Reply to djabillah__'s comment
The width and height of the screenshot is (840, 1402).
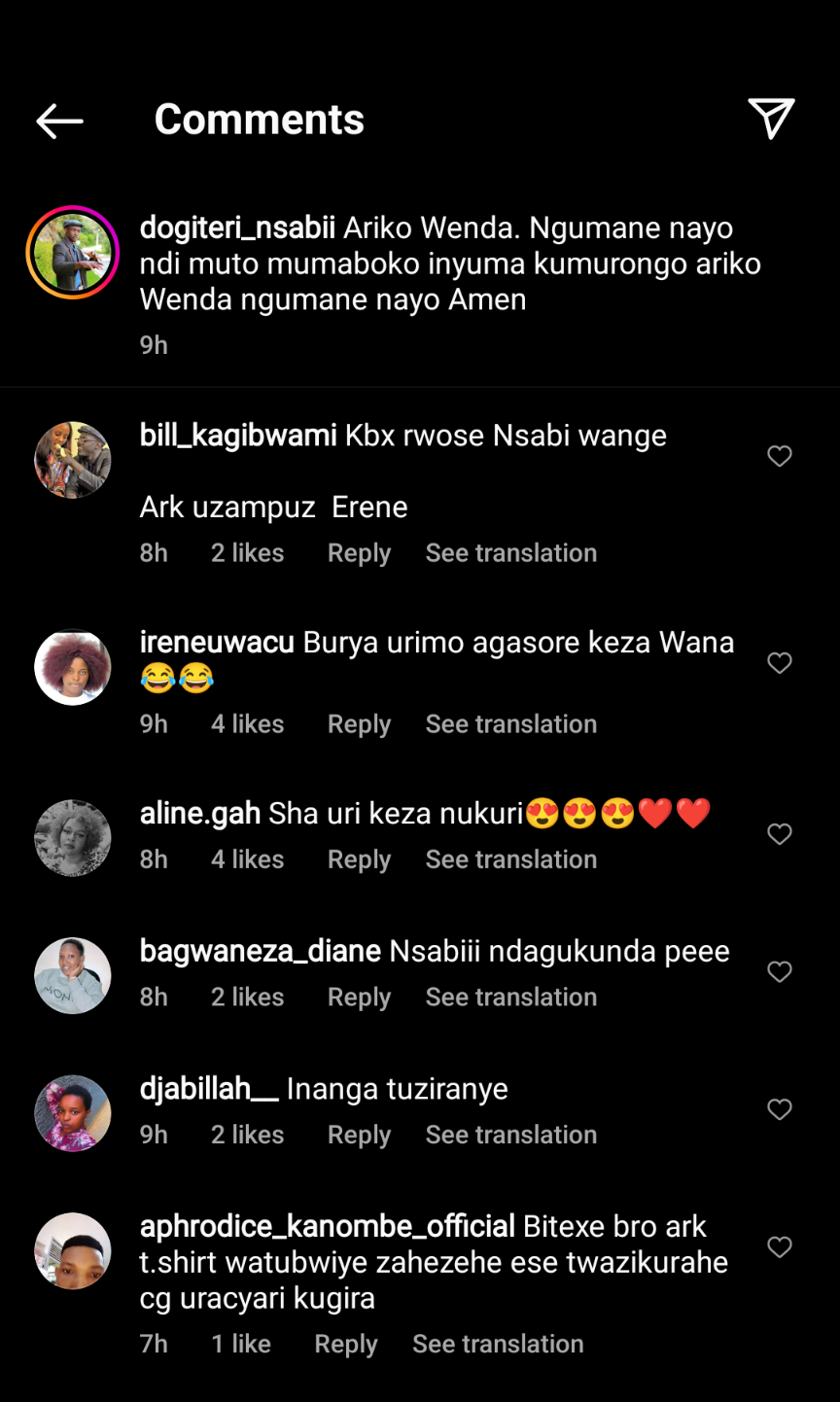point(359,1136)
